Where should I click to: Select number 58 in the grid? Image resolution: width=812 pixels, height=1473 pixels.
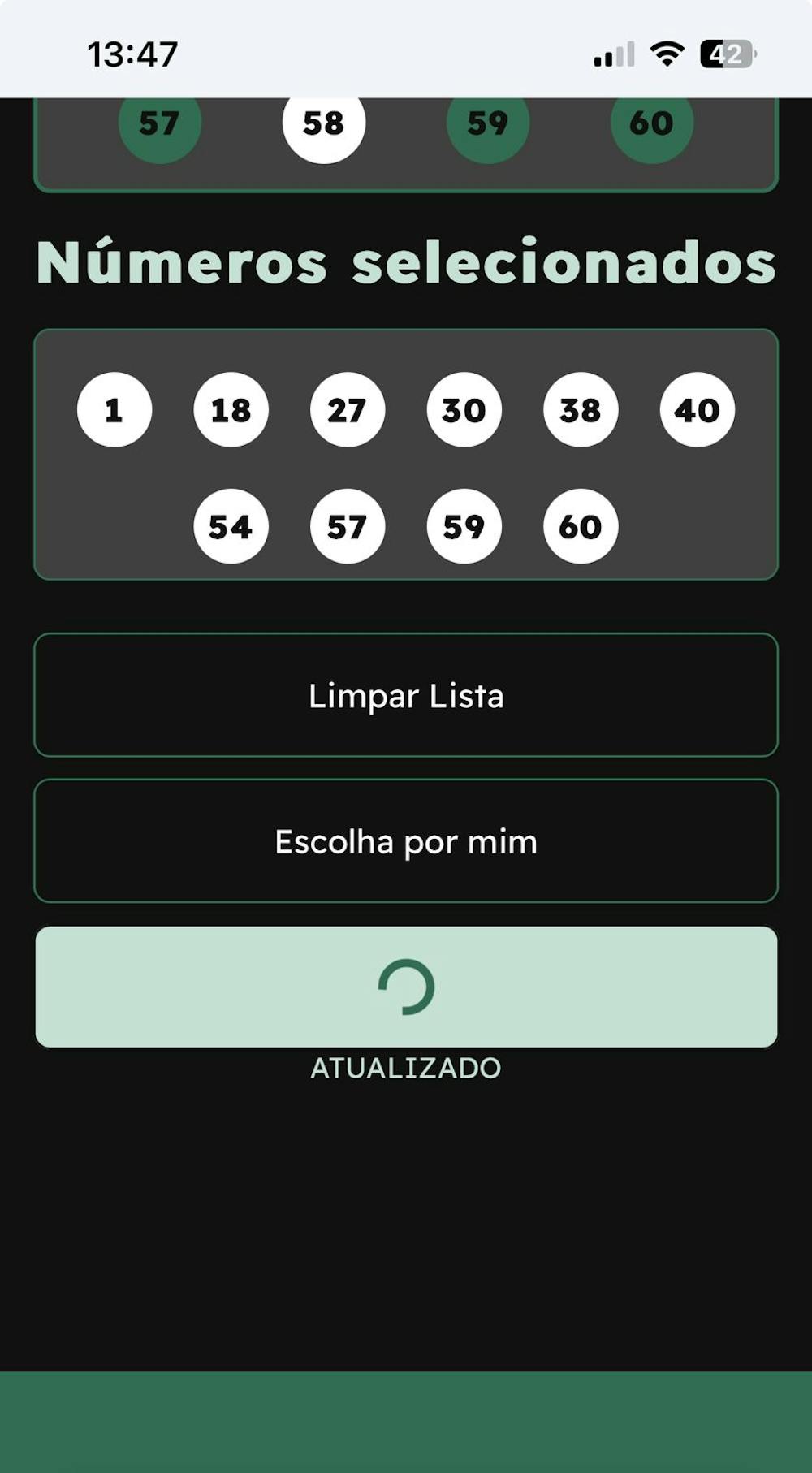[324, 126]
